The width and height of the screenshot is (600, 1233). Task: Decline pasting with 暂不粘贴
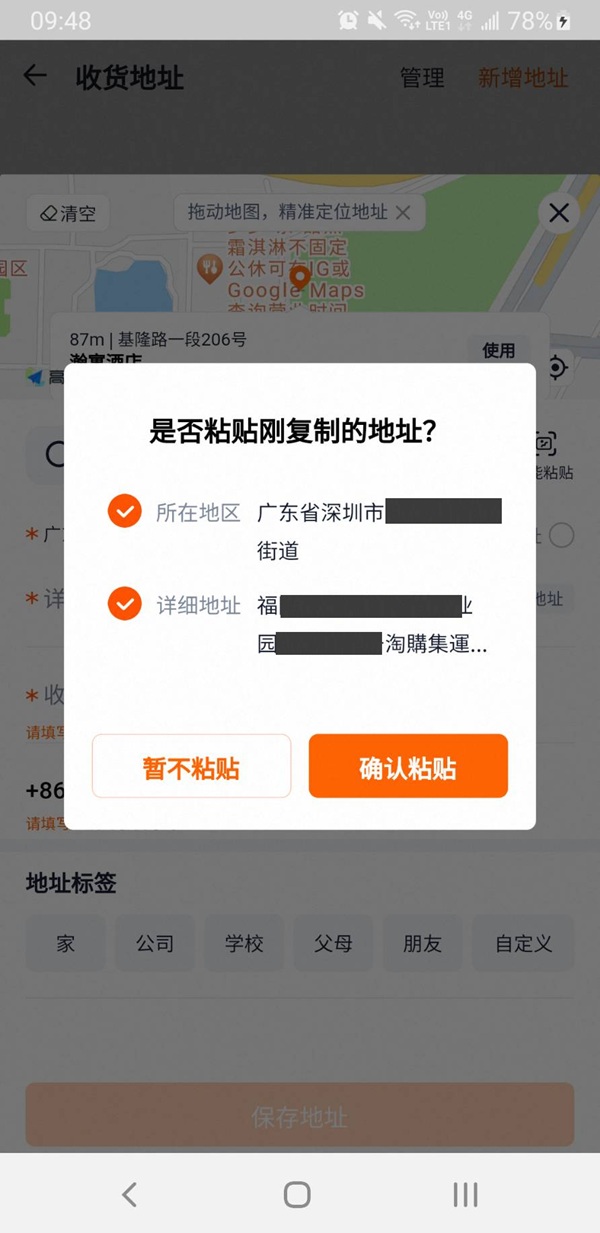point(191,767)
